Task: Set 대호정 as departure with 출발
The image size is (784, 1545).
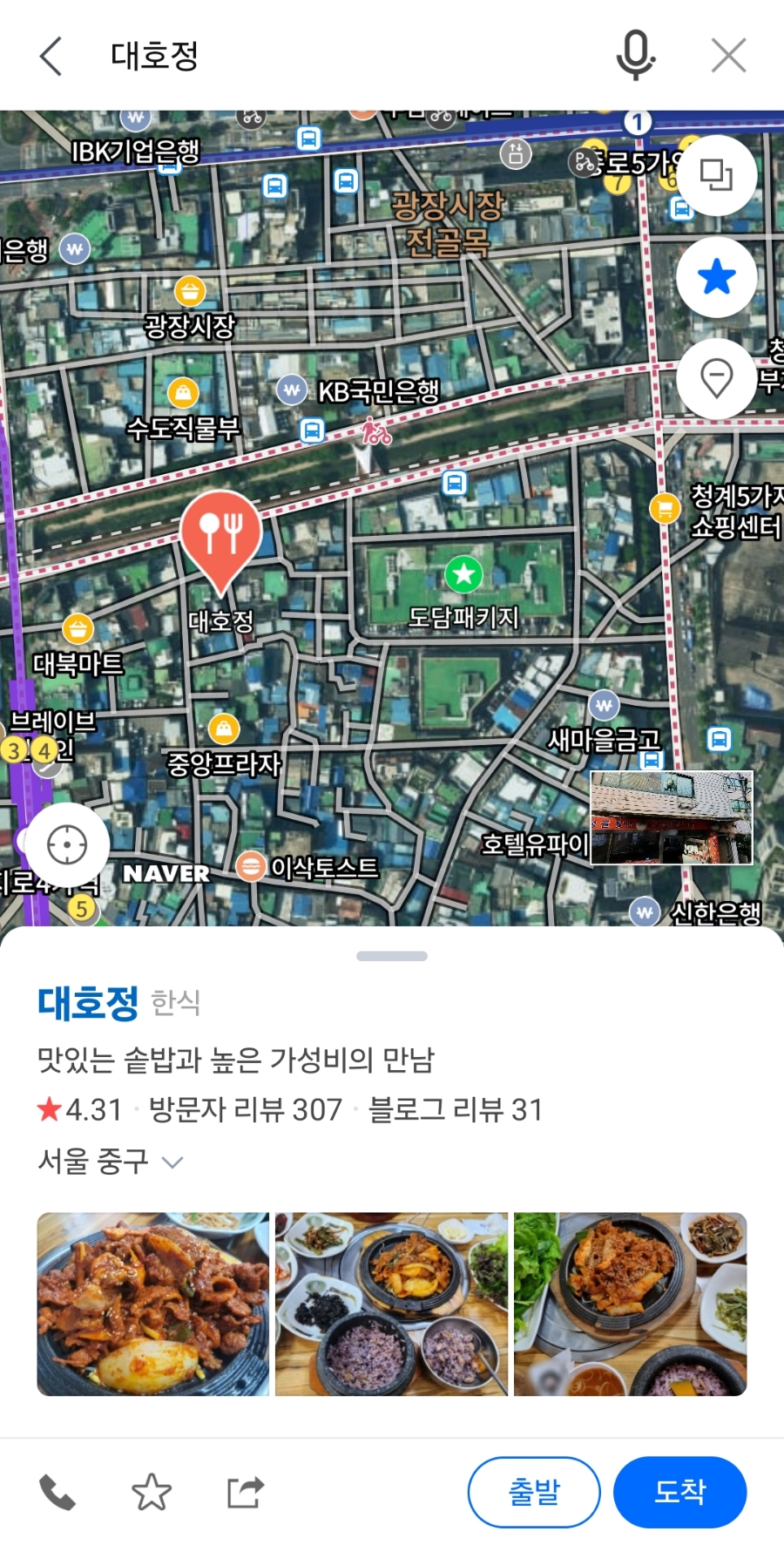Action: coord(534,1492)
